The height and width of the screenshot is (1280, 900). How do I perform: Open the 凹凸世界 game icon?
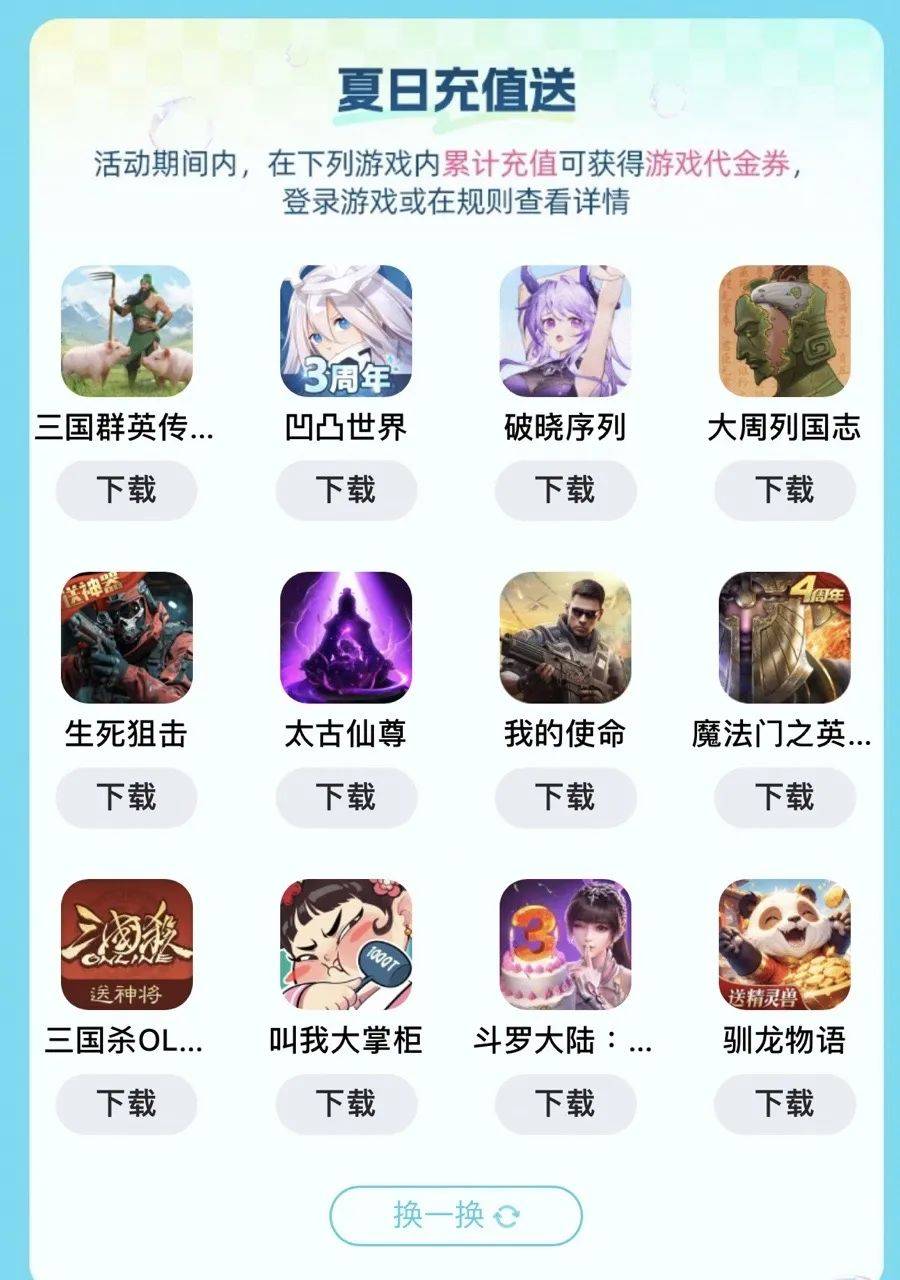point(345,331)
